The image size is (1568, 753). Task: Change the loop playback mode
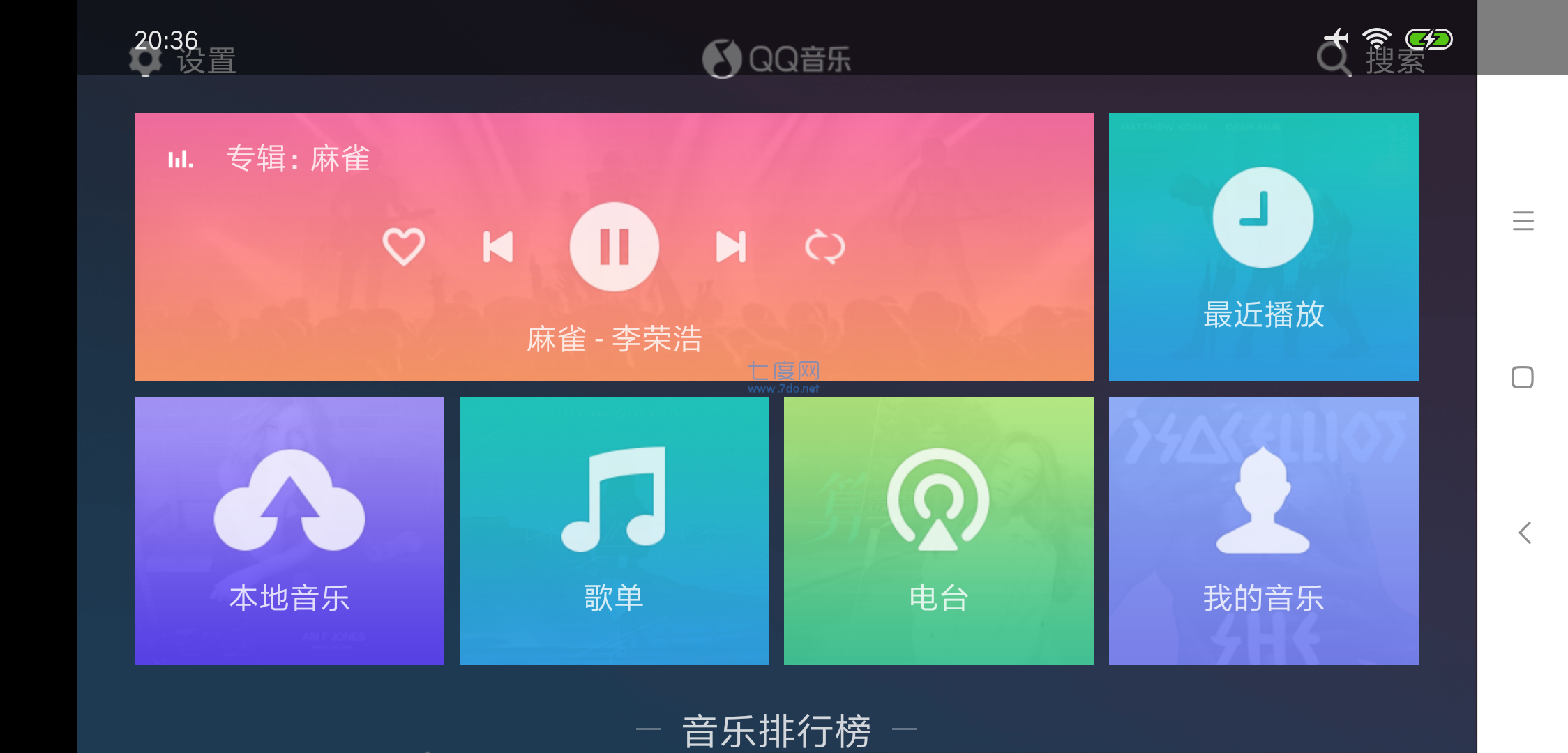(824, 247)
